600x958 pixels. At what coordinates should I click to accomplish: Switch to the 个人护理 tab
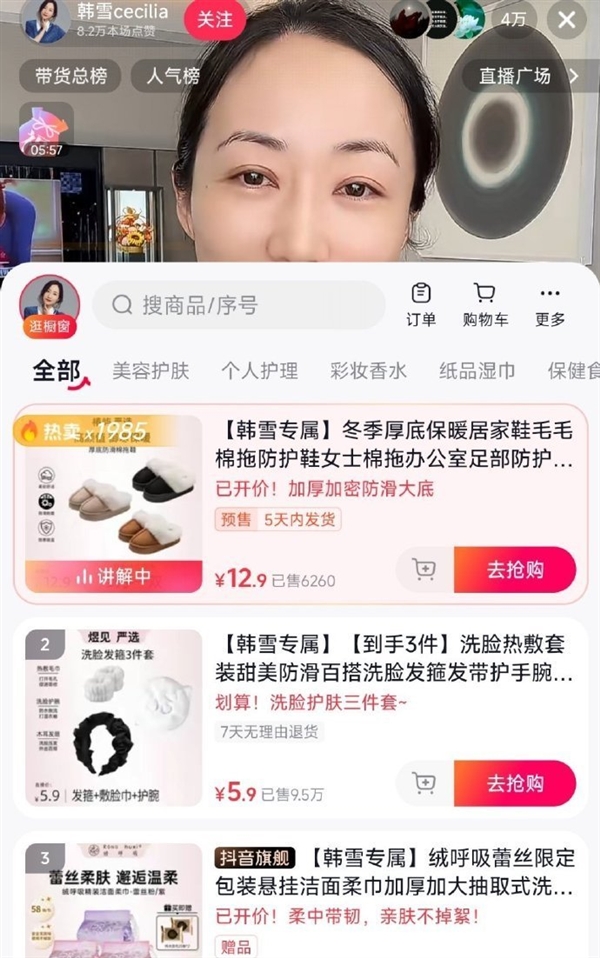(259, 371)
